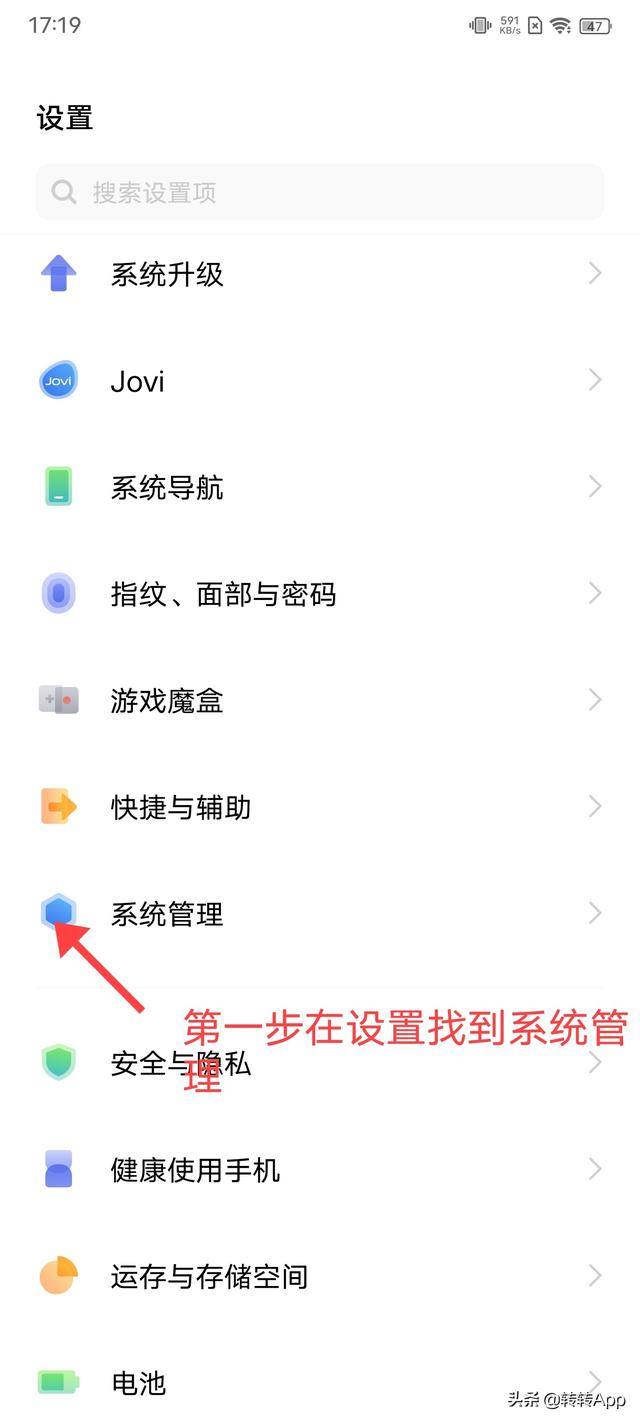This screenshot has width=640, height=1422.
Task: Open the Jovi settings row
Action: point(320,381)
